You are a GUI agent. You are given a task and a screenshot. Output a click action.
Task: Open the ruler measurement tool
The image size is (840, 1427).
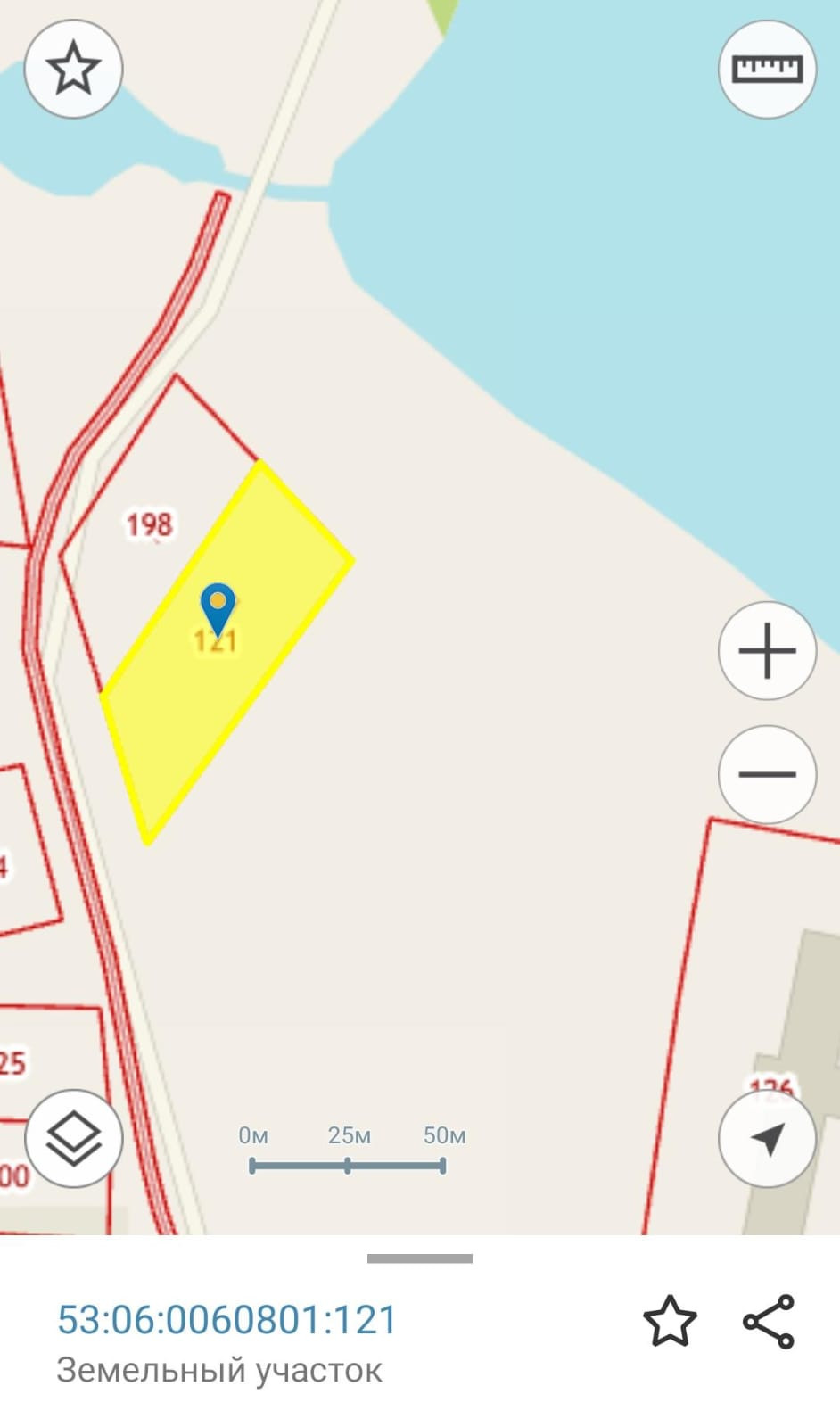[x=767, y=69]
